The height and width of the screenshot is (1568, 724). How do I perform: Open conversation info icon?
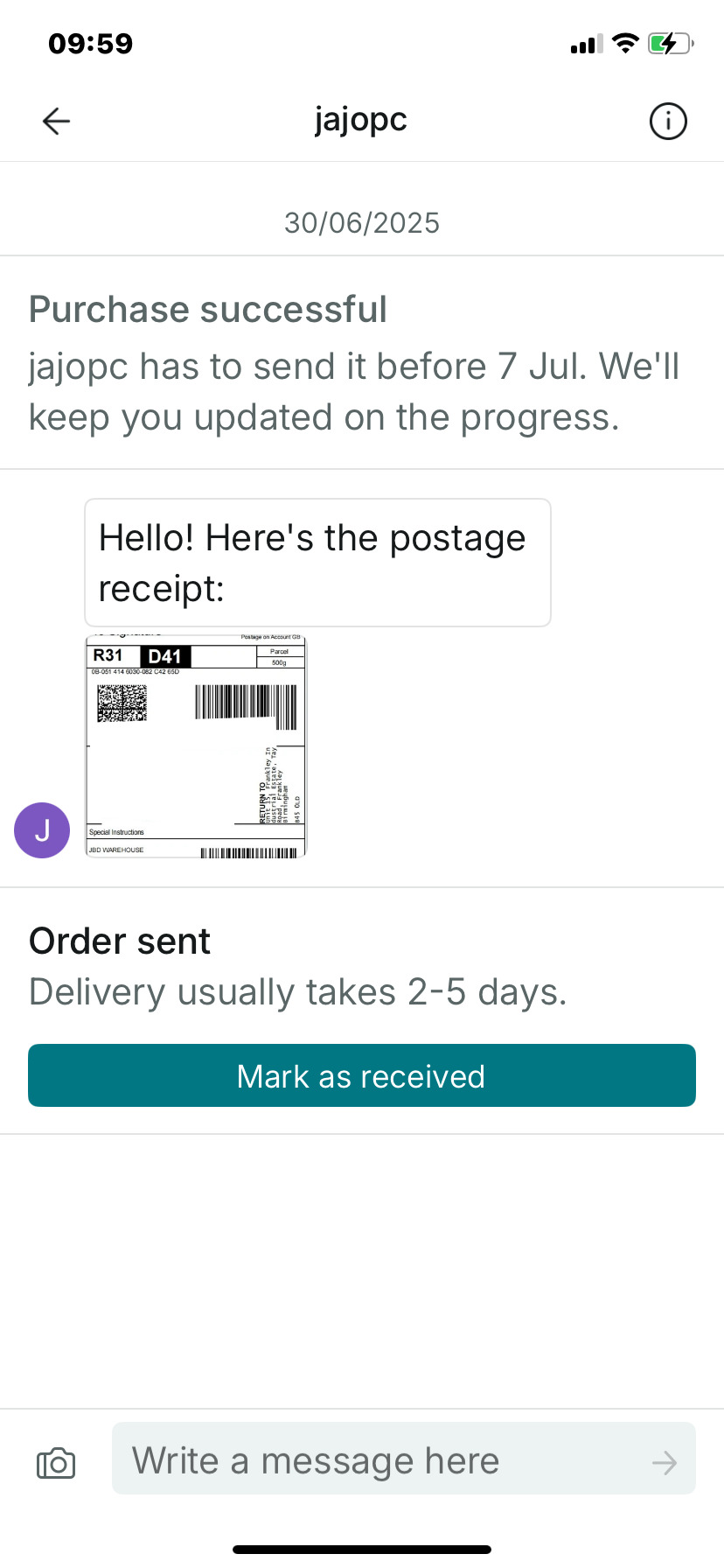click(x=668, y=121)
